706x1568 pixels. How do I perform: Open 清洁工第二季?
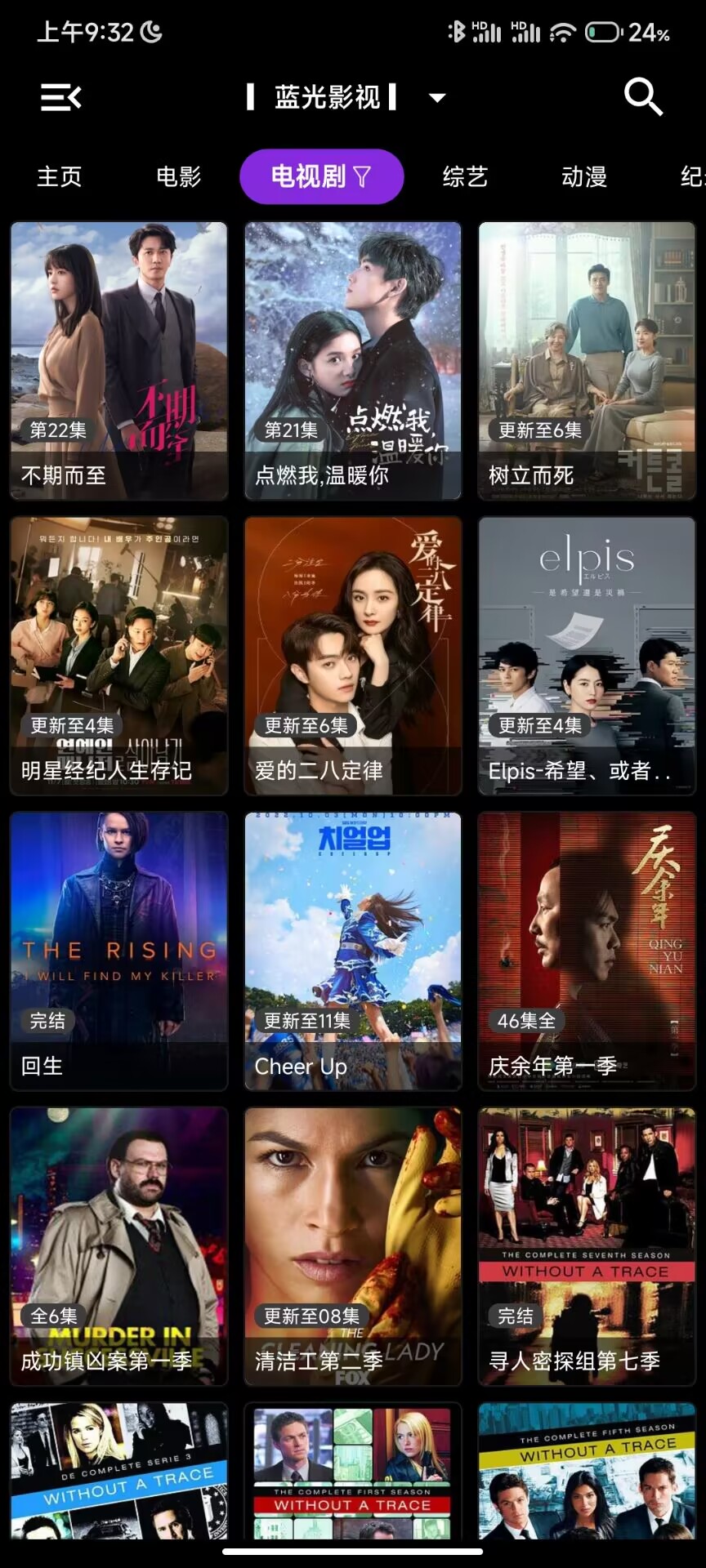pos(353,1245)
